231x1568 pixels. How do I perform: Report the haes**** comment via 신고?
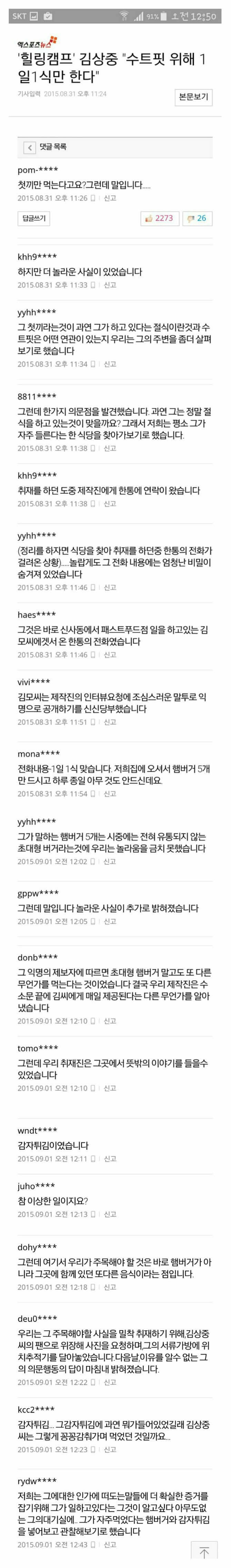click(x=110, y=655)
